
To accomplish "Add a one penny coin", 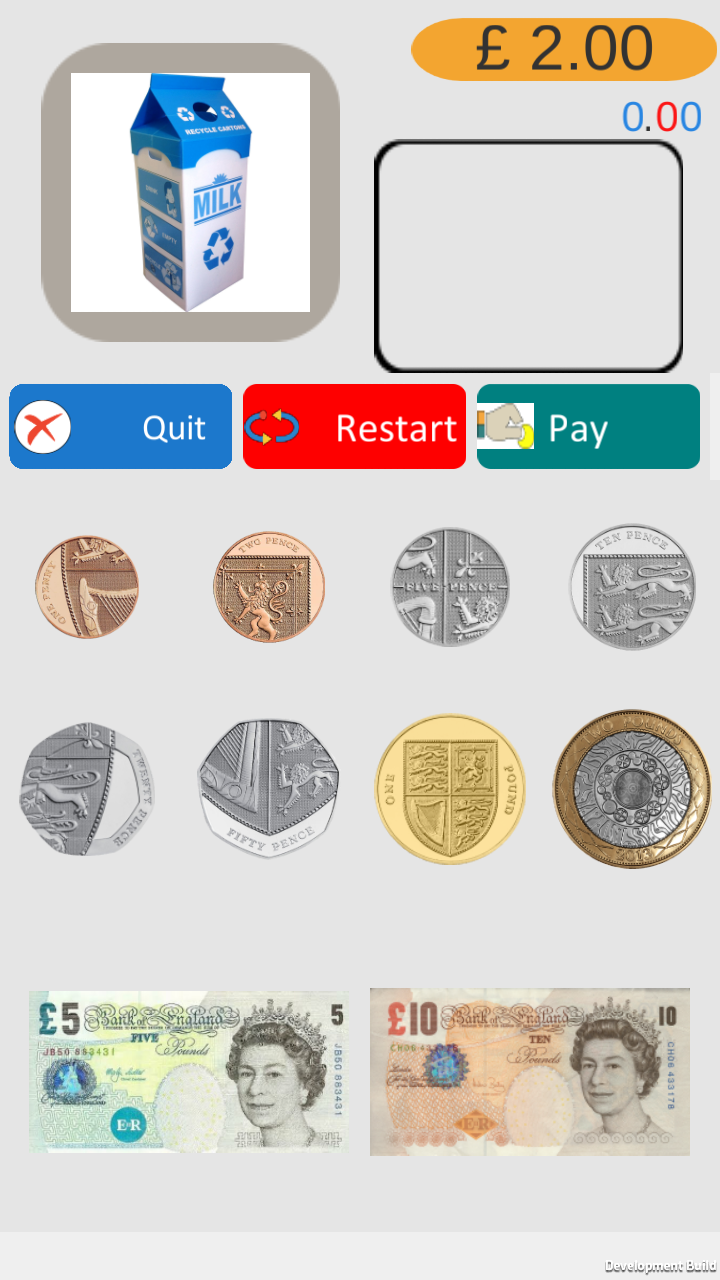I will point(87,586).
